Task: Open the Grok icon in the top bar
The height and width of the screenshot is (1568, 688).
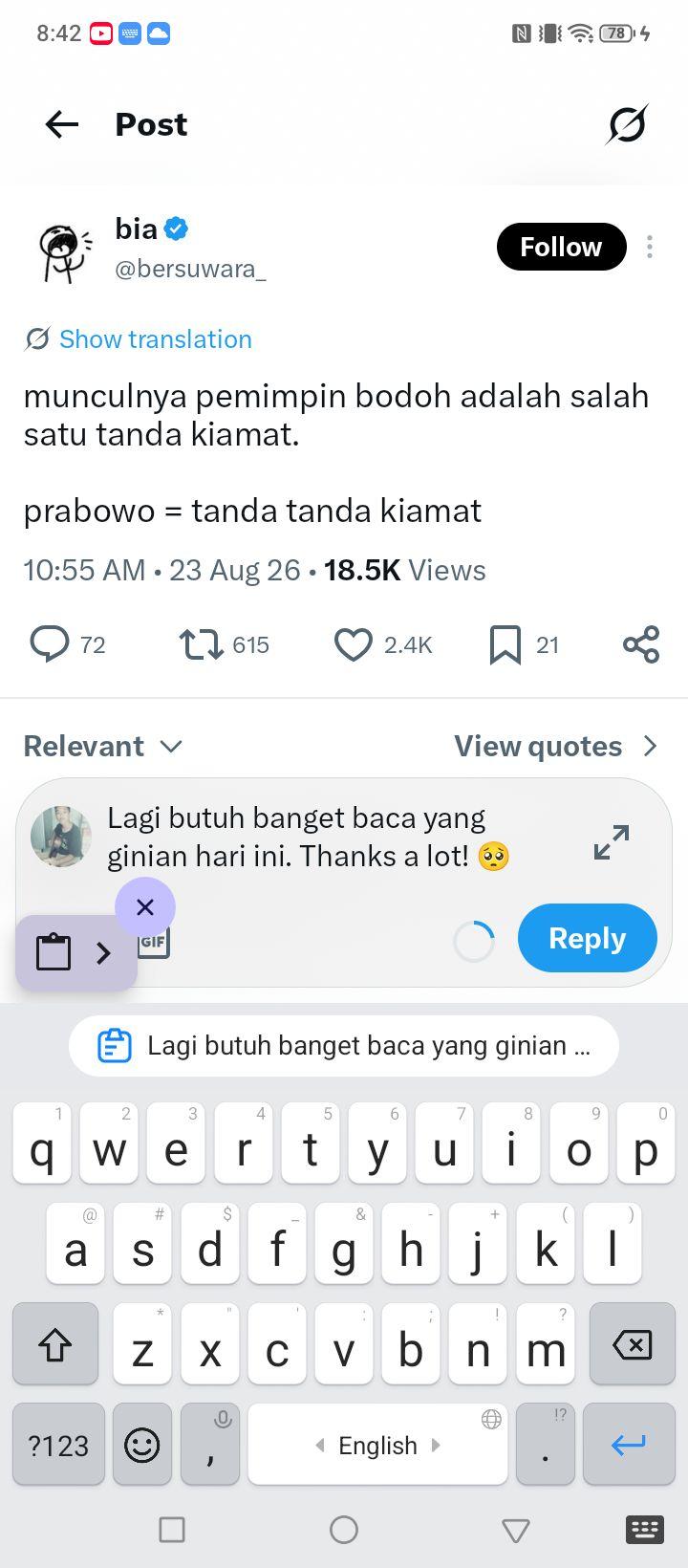Action: 627,124
